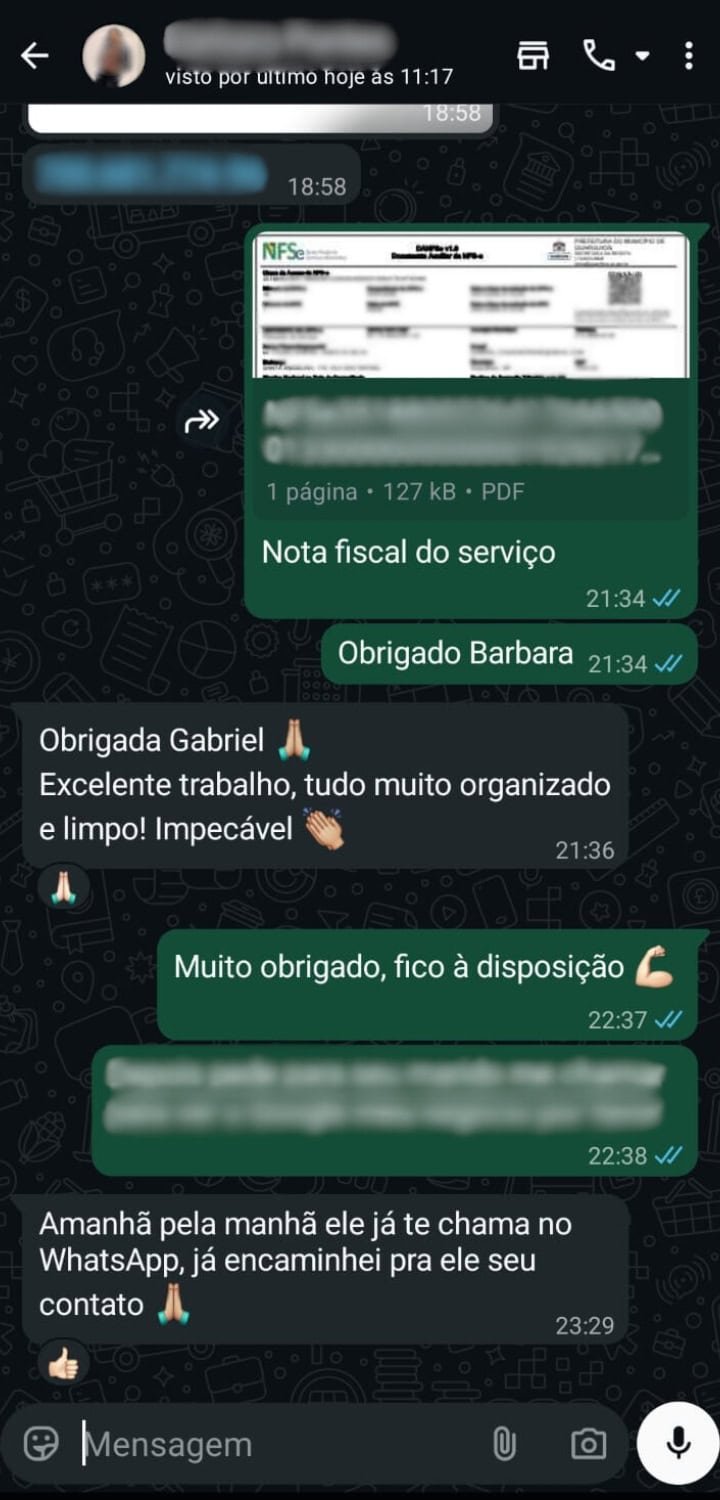Forward the PDF using the arrow icon
The width and height of the screenshot is (720, 1500).
(x=201, y=422)
